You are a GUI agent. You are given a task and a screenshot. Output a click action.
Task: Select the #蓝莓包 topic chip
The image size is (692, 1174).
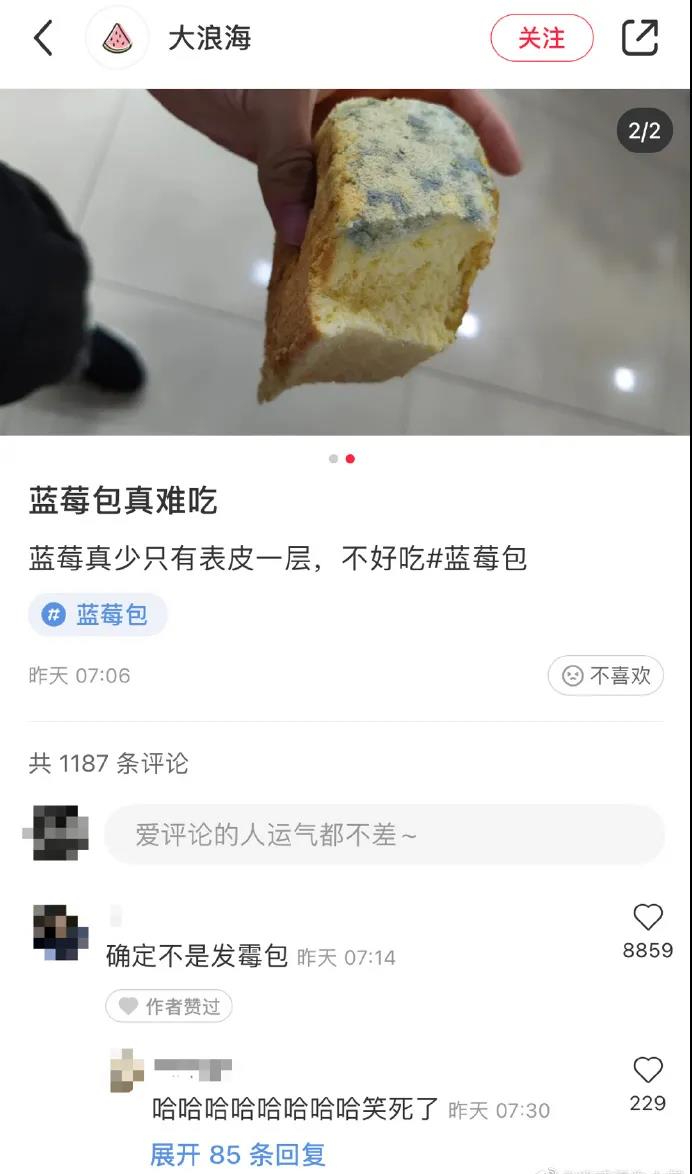point(98,615)
